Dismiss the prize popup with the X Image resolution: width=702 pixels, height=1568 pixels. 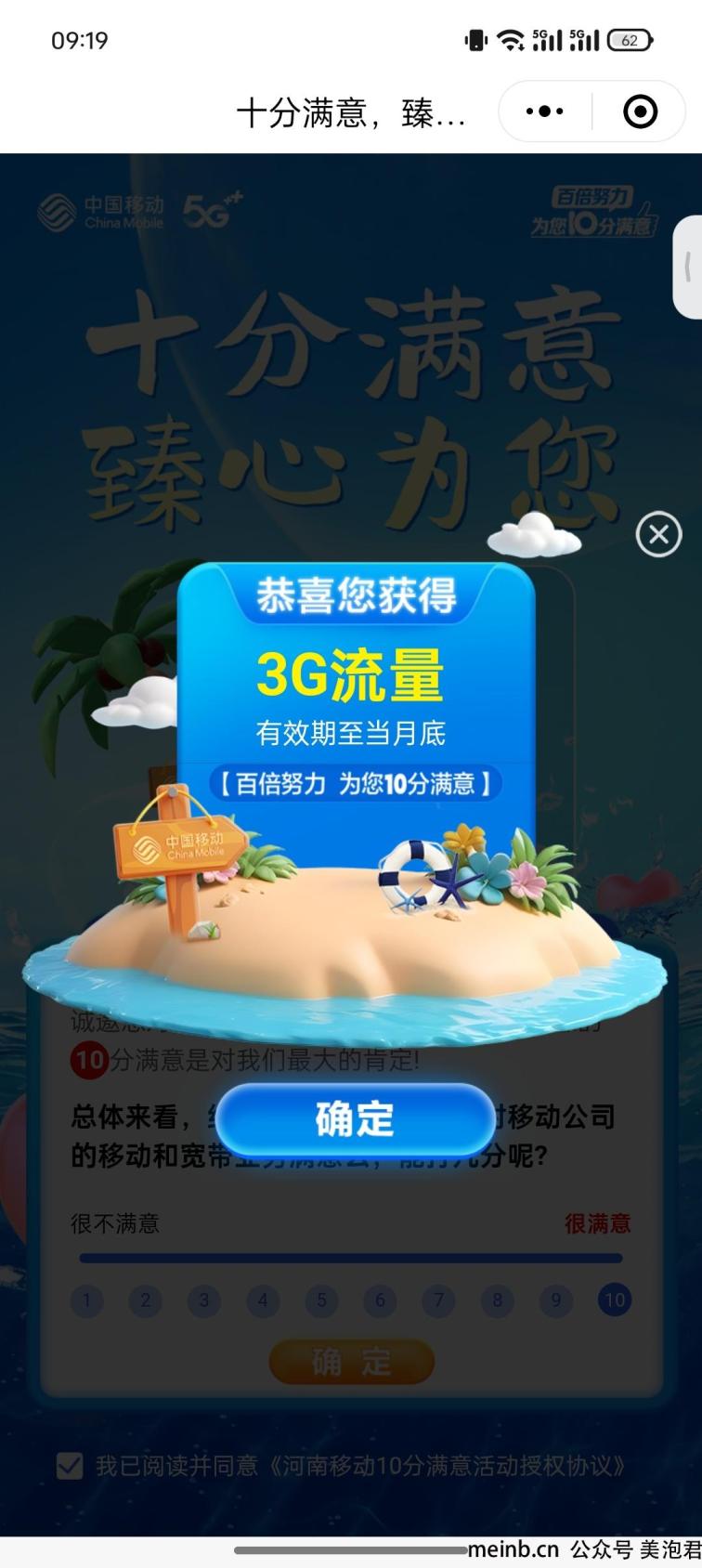[x=658, y=534]
